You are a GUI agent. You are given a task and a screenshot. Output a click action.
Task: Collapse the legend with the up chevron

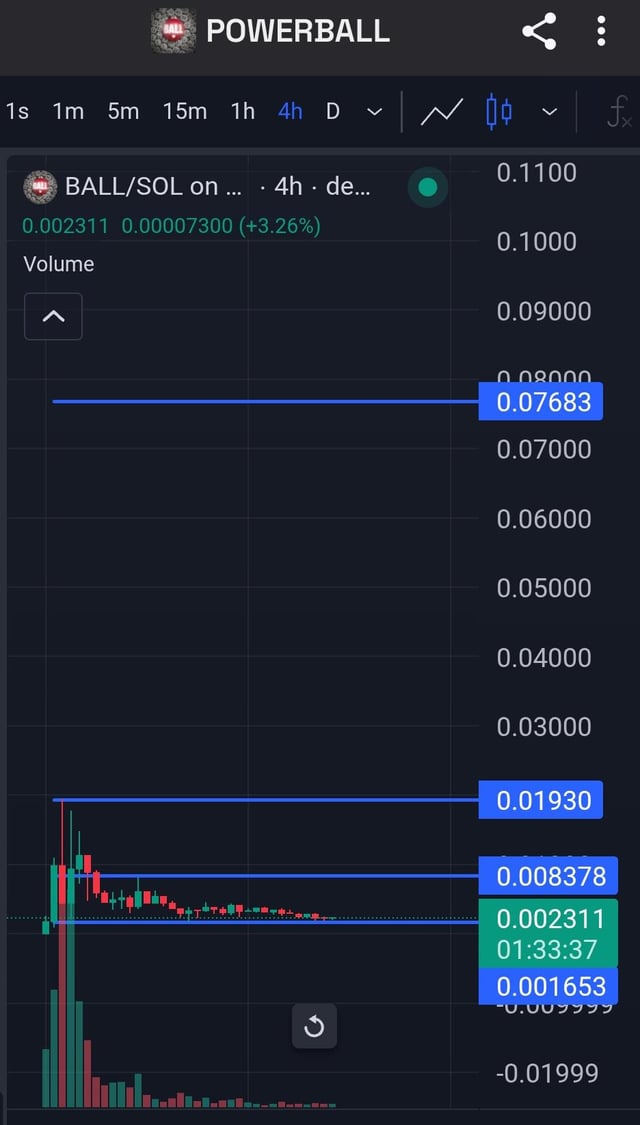coord(53,316)
